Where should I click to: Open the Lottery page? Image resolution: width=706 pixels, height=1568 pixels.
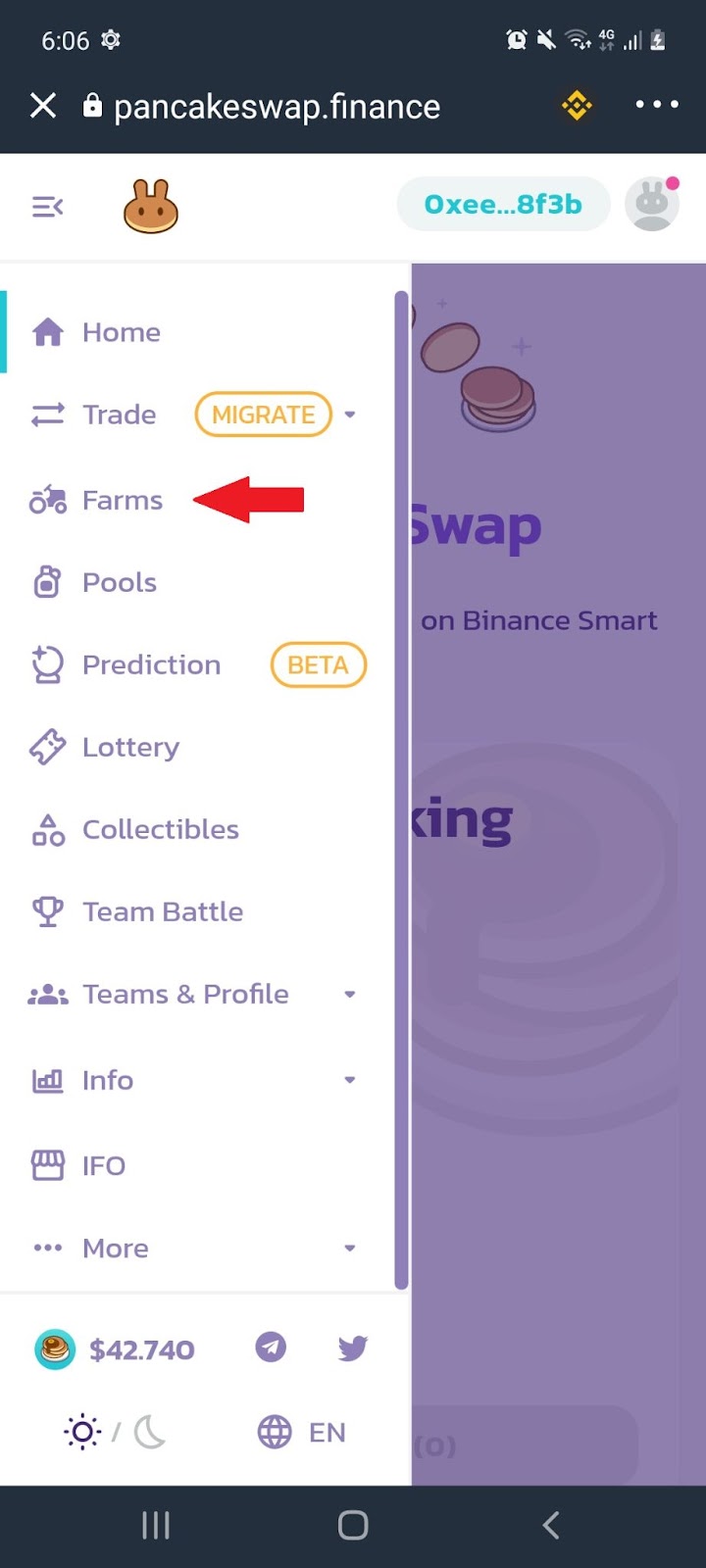pos(130,748)
